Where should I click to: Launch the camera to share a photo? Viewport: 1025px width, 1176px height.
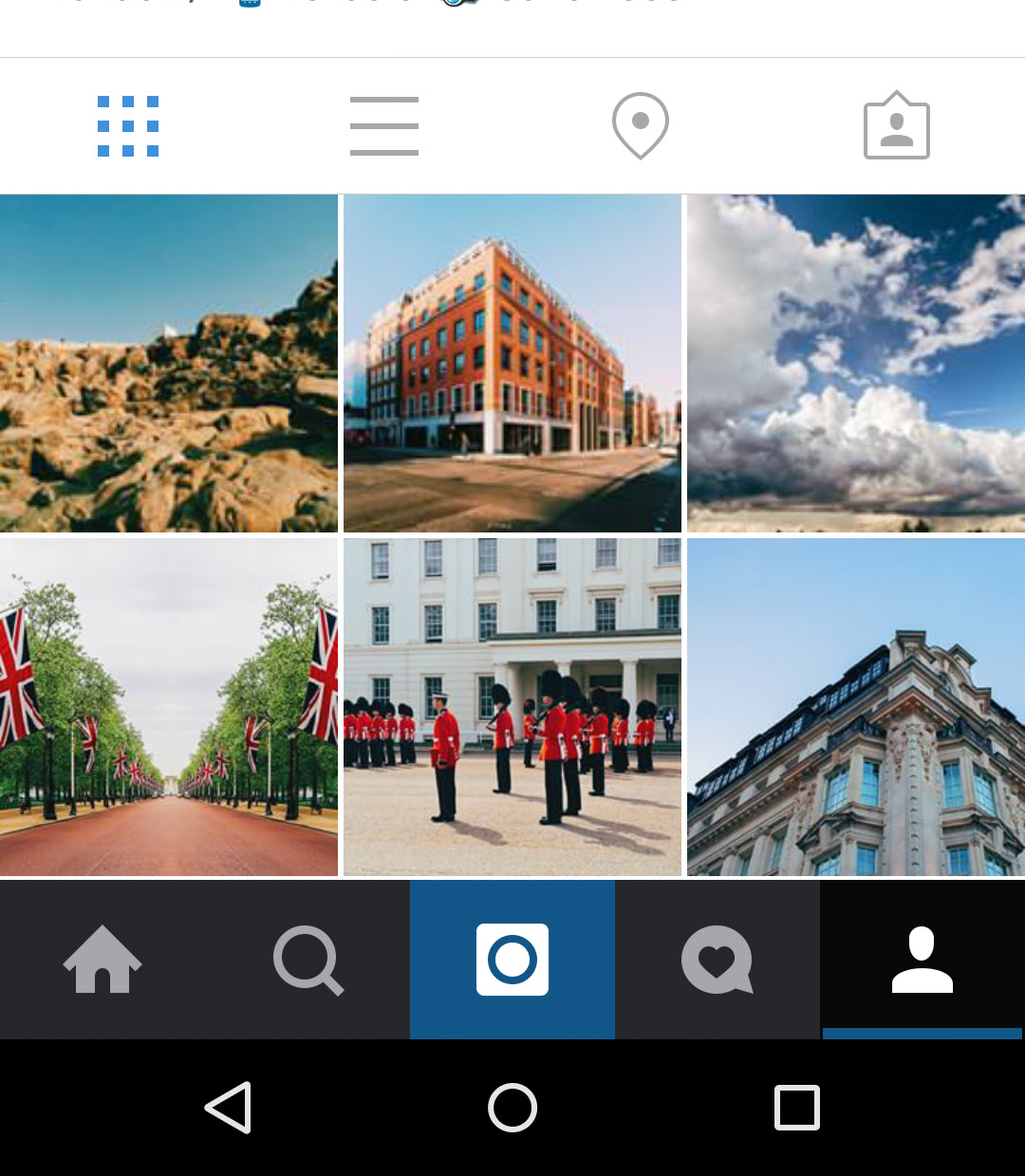tap(512, 960)
